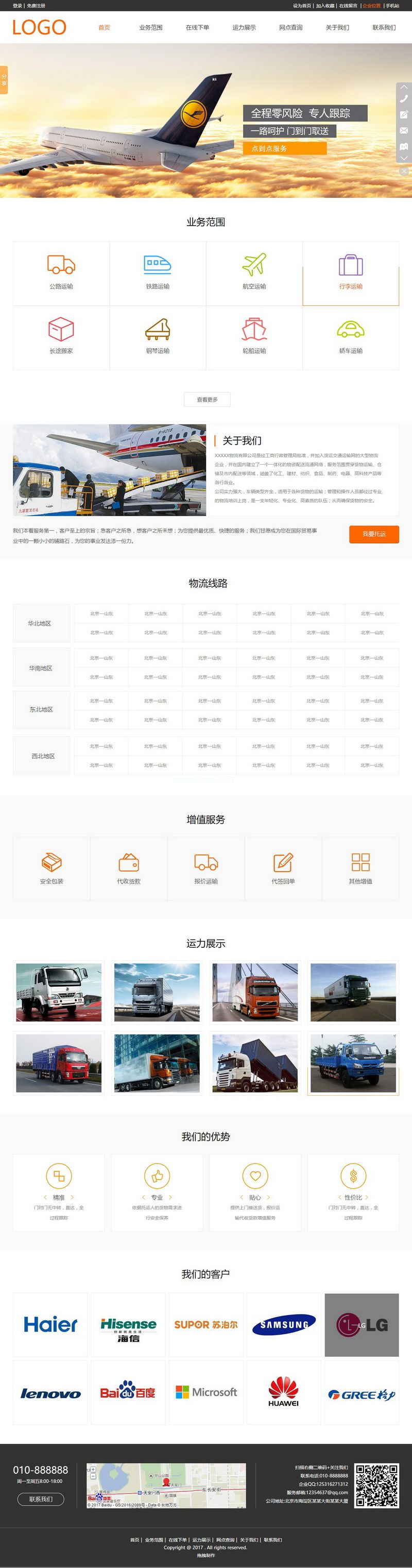Viewport: 412px width, 1568px height.
Task: Open the mail icon in the side toolbar
Action: pyautogui.click(x=403, y=130)
